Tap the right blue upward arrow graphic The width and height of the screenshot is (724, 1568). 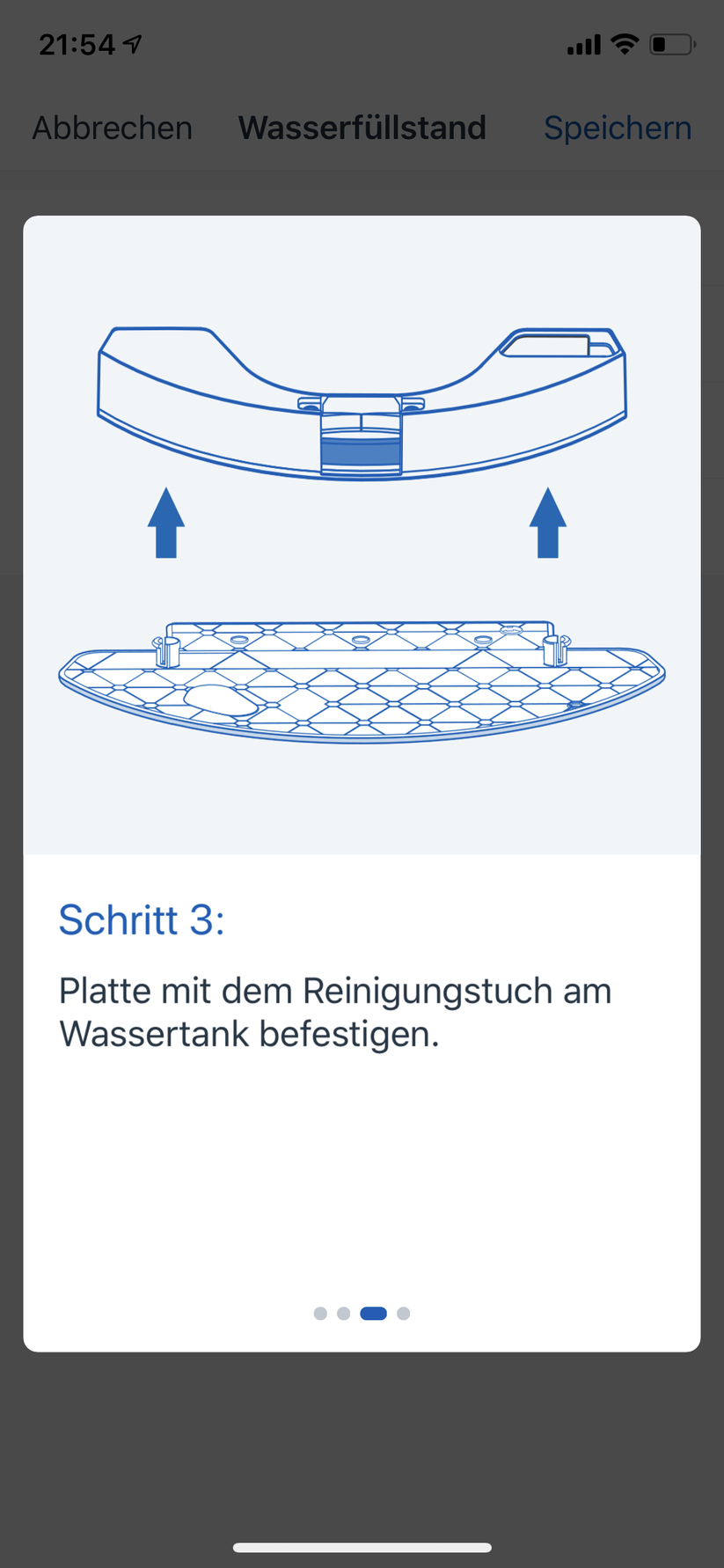[x=548, y=521]
